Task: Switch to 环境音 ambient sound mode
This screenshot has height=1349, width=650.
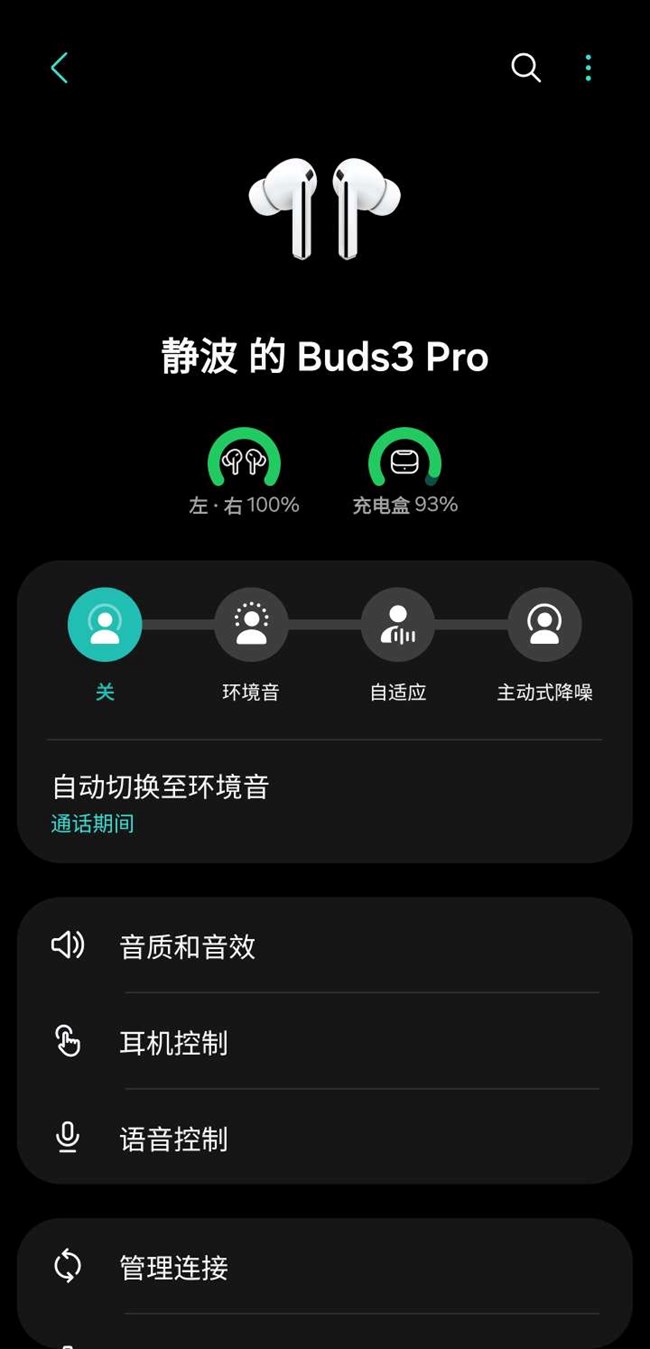Action: [x=251, y=625]
